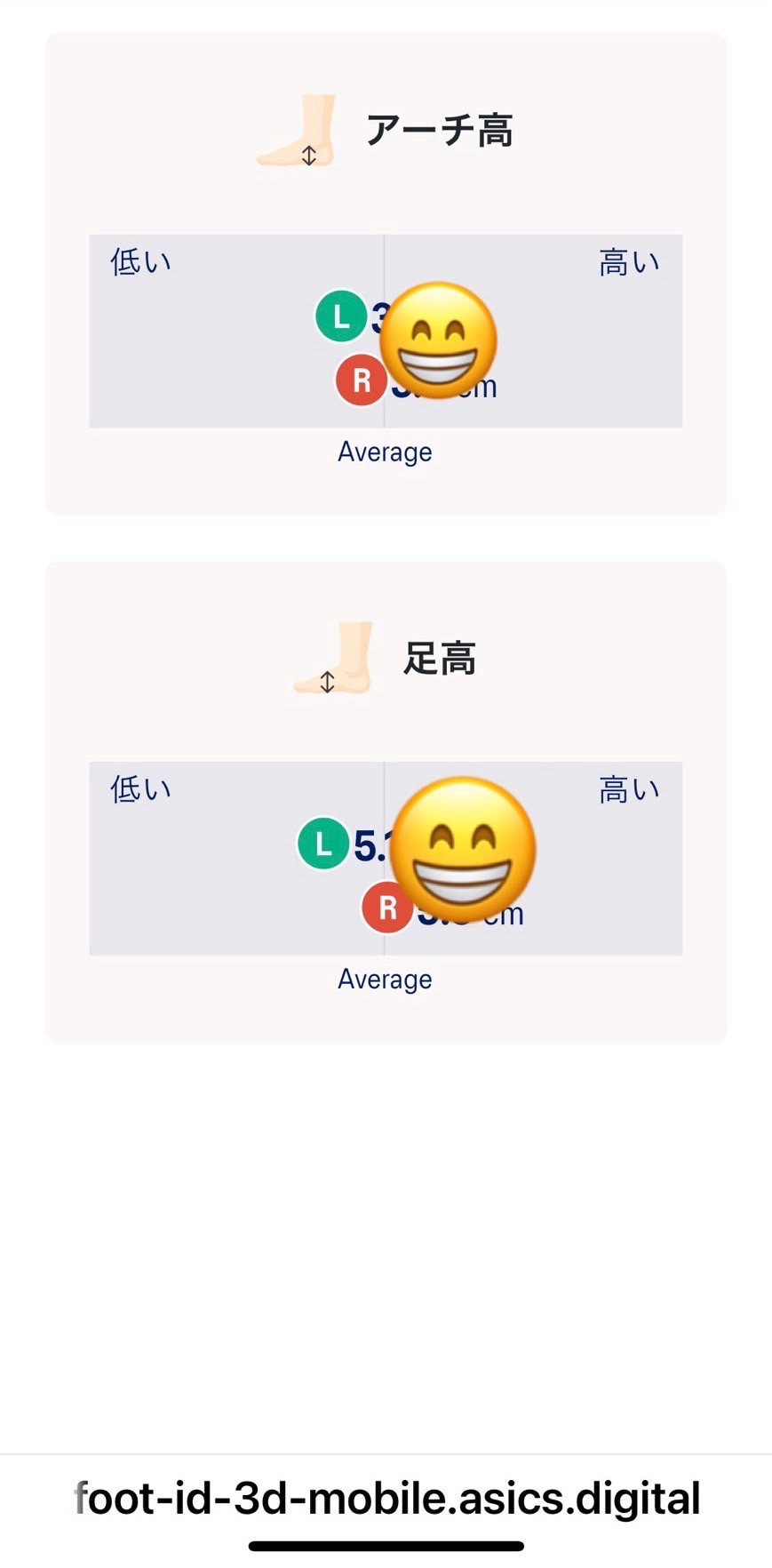Tap the foot-id-3d-mobile.asics.digital address bar
The image size is (772, 1568).
click(x=386, y=1499)
